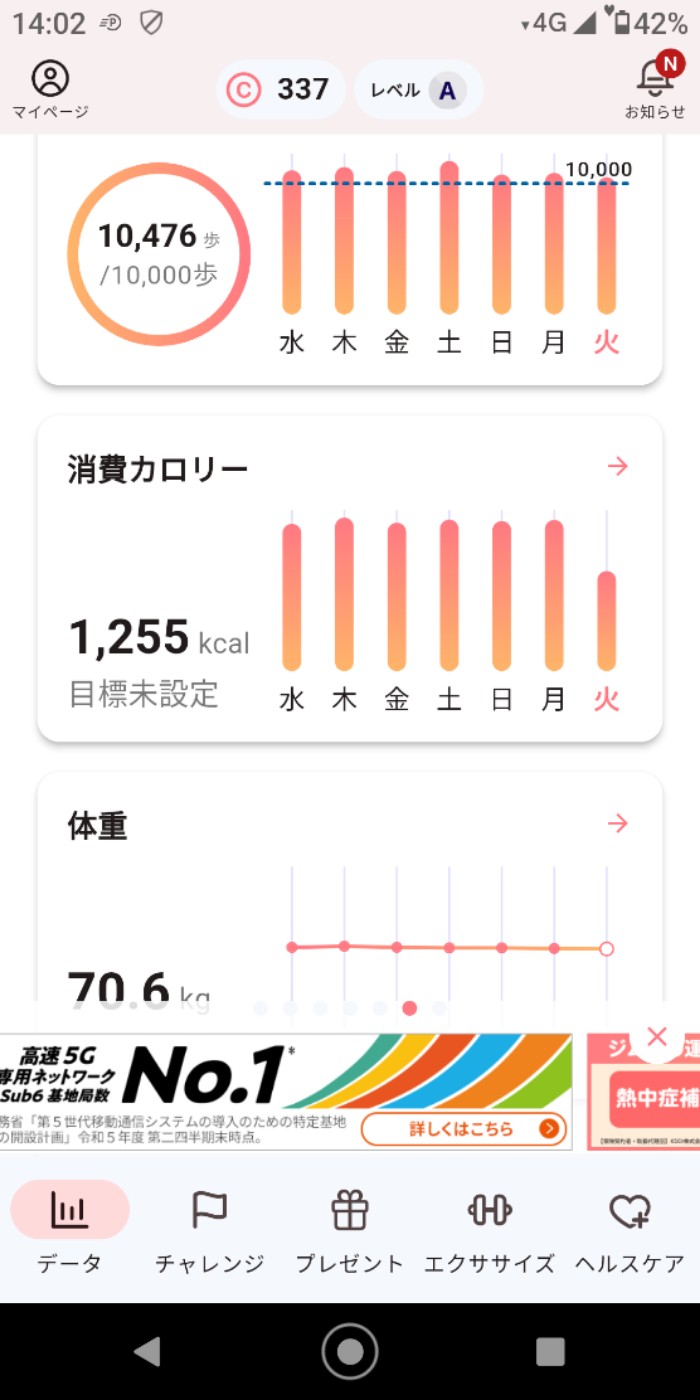Switch to the チャレンジ tab

[210, 1228]
